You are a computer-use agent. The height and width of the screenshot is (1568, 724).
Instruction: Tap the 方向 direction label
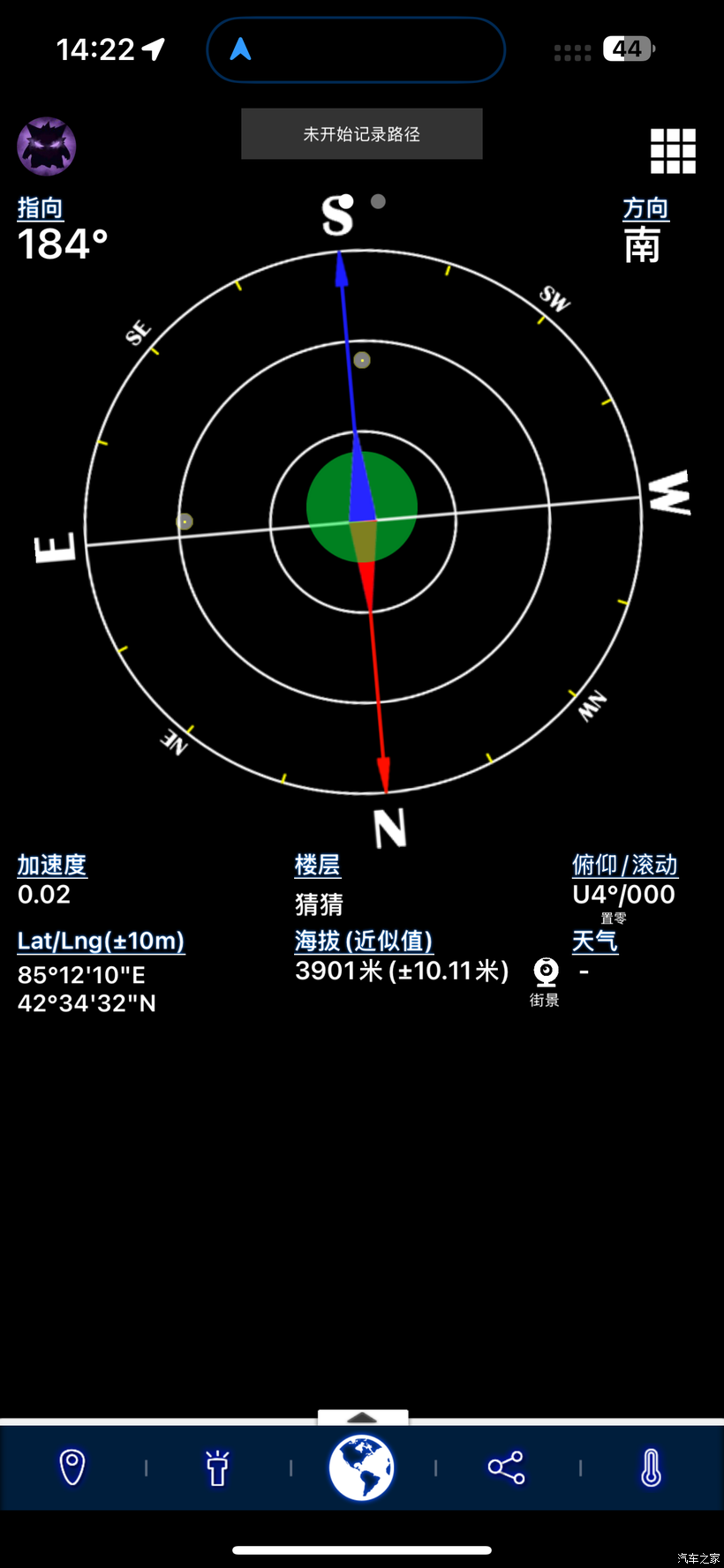(645, 208)
